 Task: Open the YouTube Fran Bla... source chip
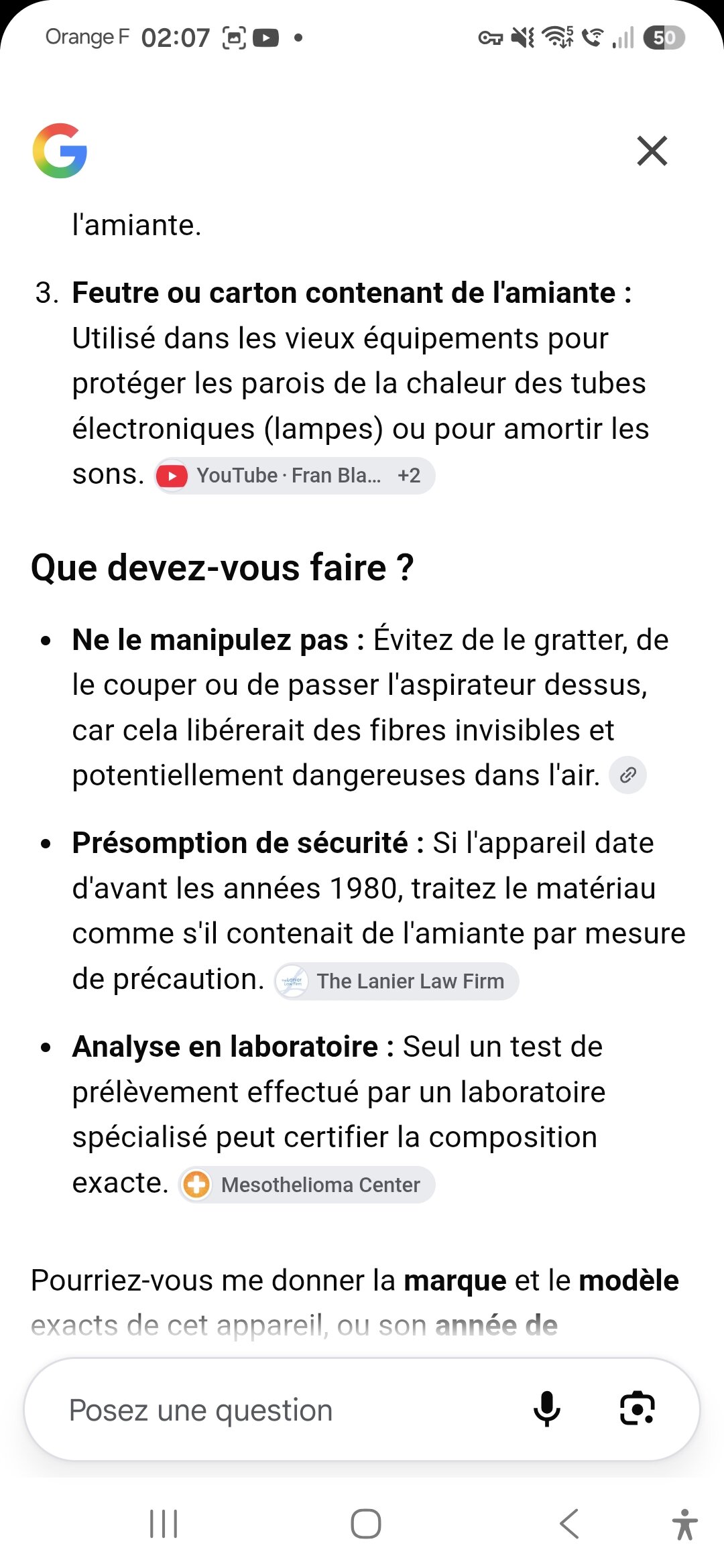tap(295, 476)
